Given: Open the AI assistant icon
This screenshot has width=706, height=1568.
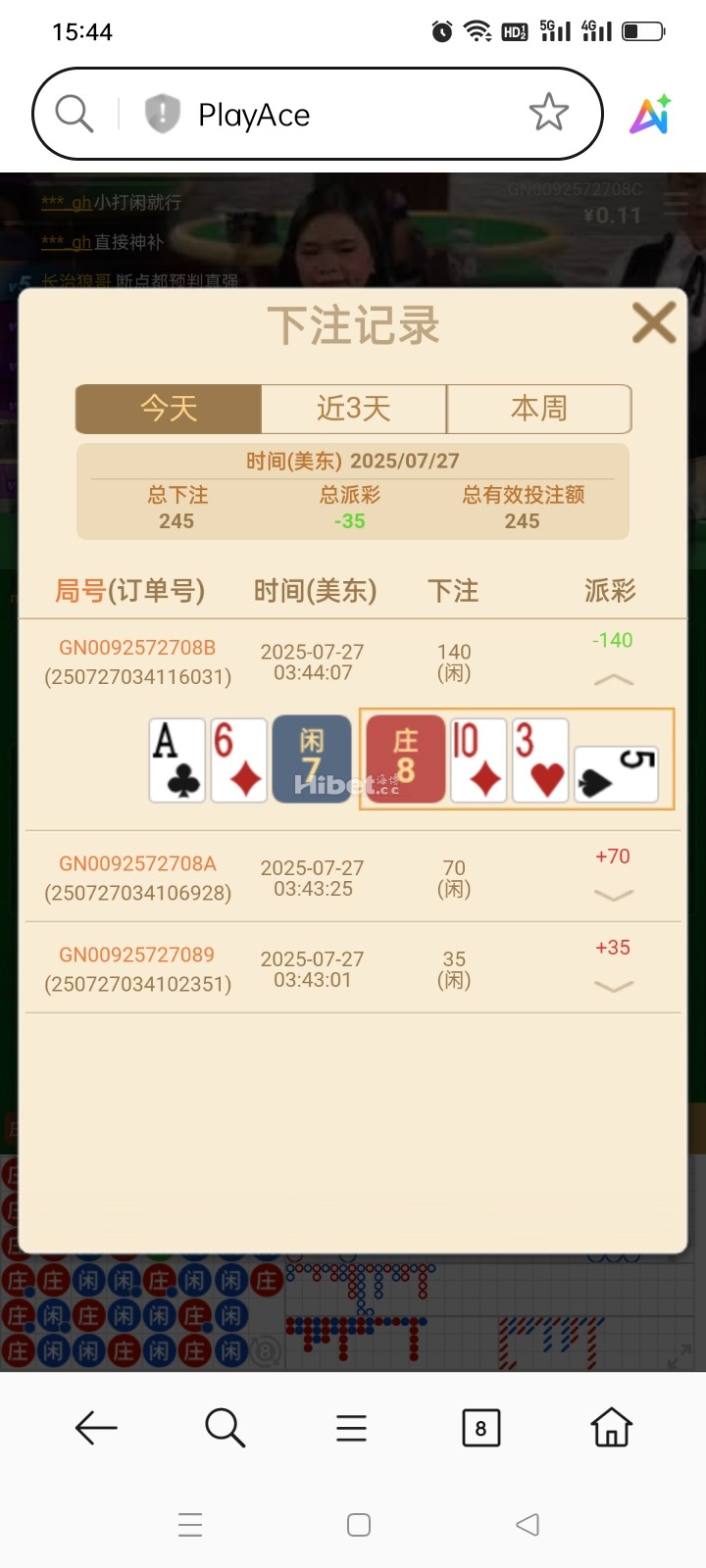Looking at the screenshot, I should coord(650,115).
